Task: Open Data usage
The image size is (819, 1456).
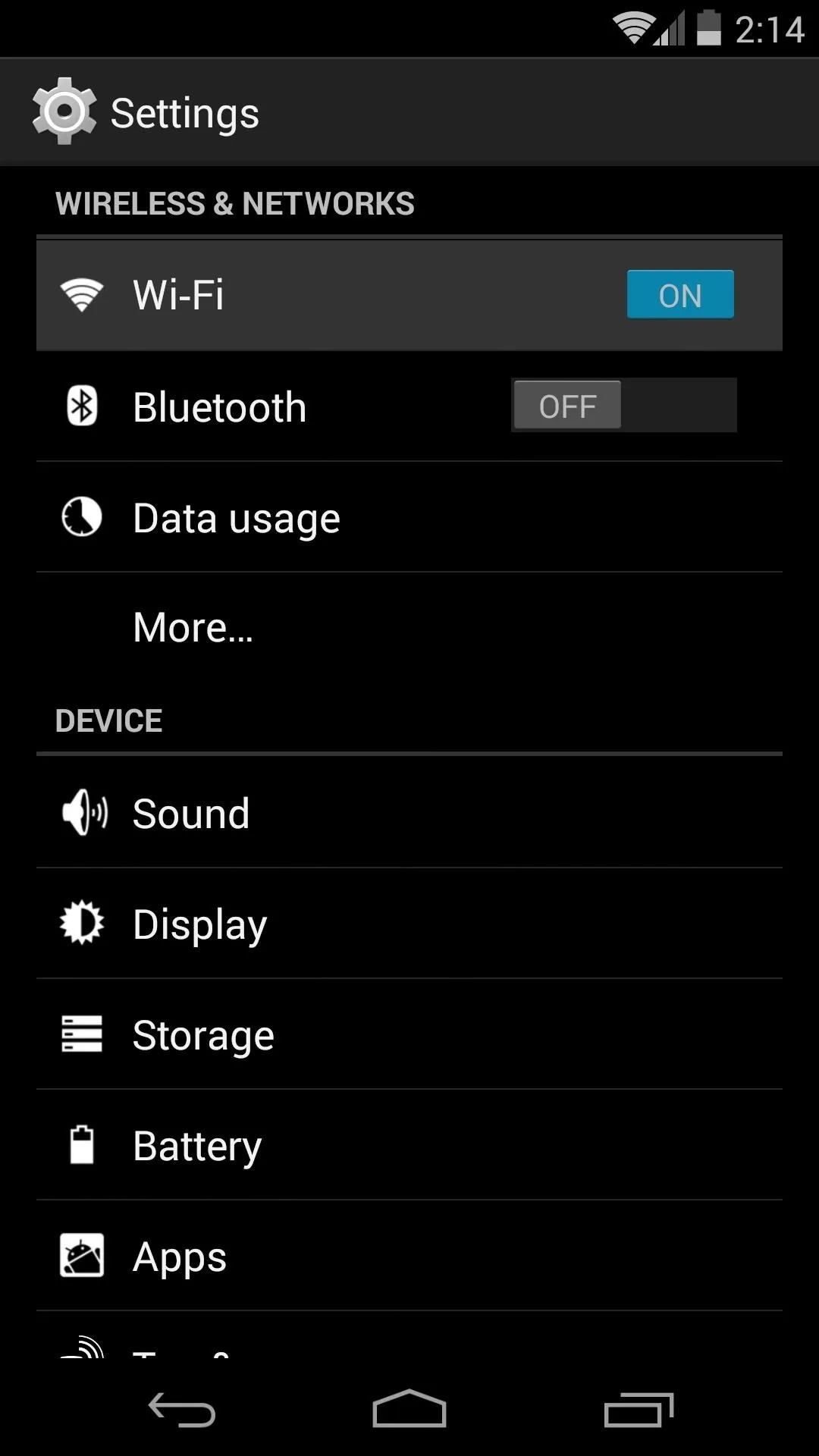Action: click(x=409, y=517)
